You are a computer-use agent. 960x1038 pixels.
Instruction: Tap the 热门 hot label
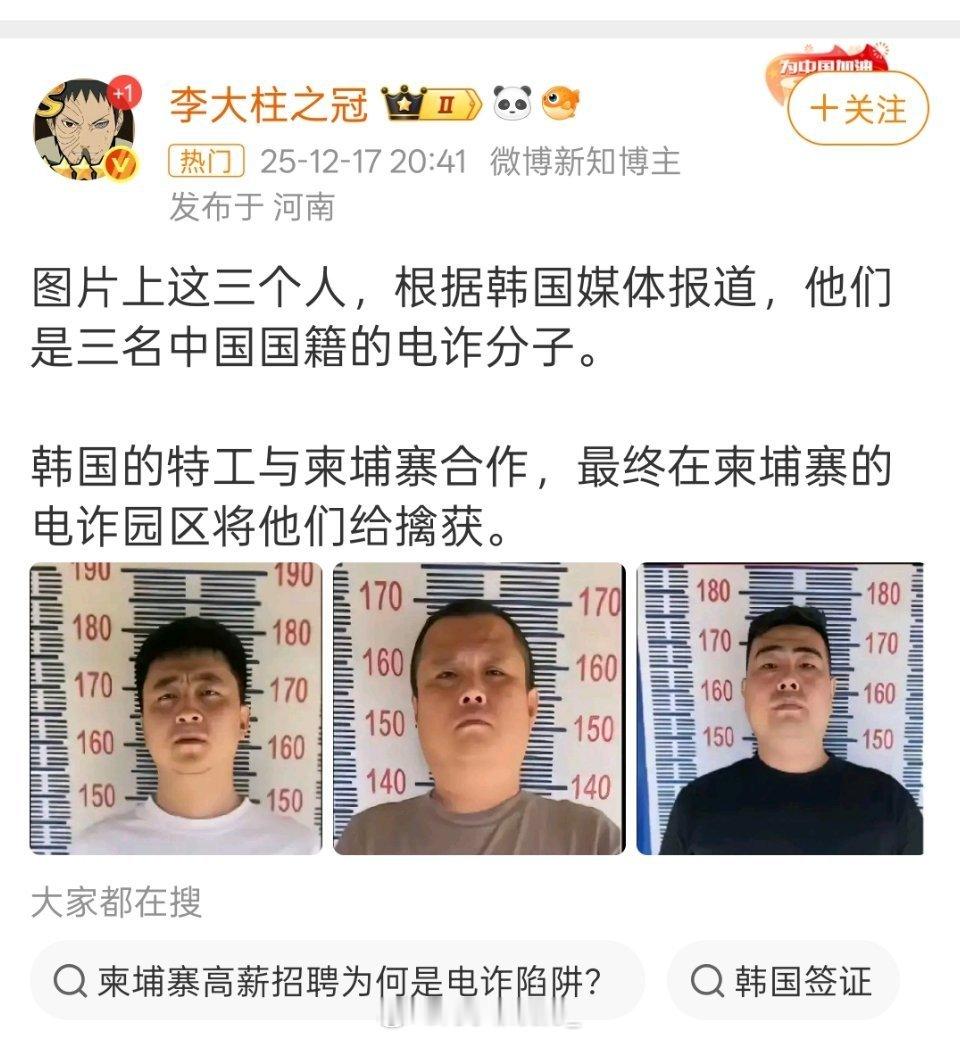206,162
